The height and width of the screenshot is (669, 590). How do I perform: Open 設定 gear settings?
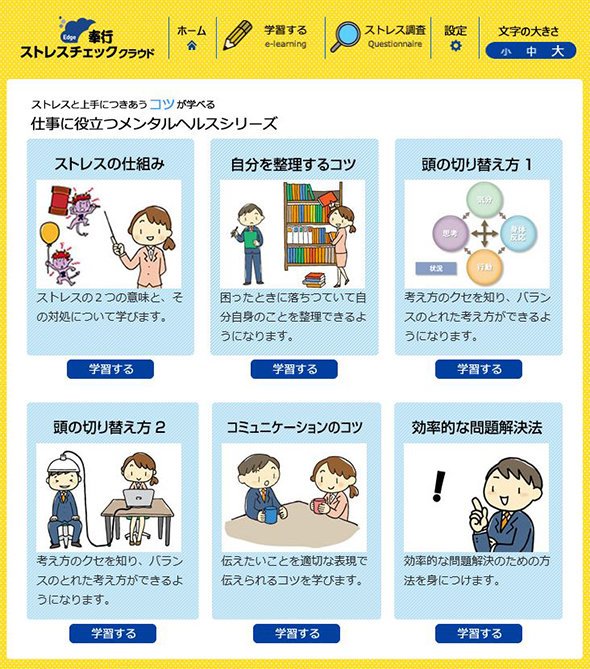click(455, 38)
